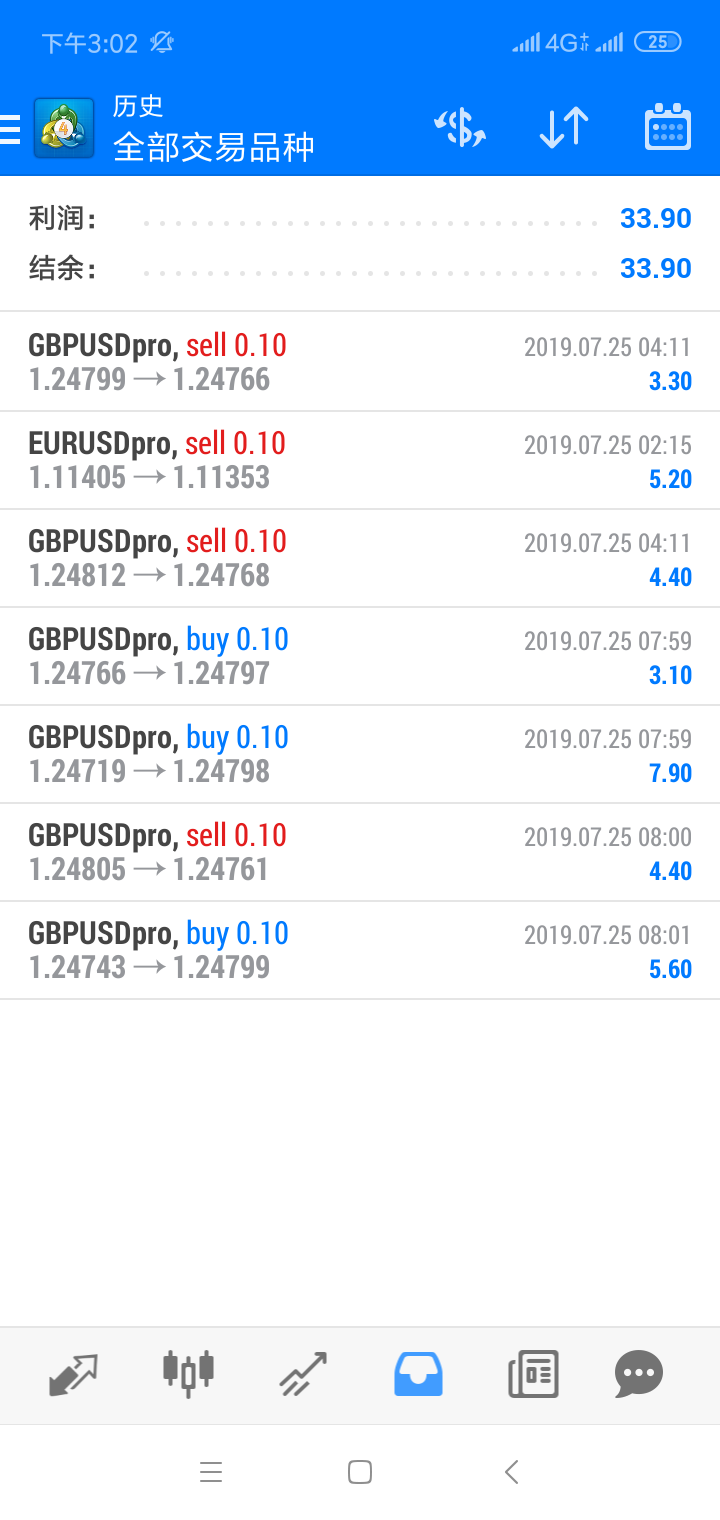The height and width of the screenshot is (1520, 720).
Task: Open GBPUSDpro sell trade closed at 08:00
Action: 360,852
